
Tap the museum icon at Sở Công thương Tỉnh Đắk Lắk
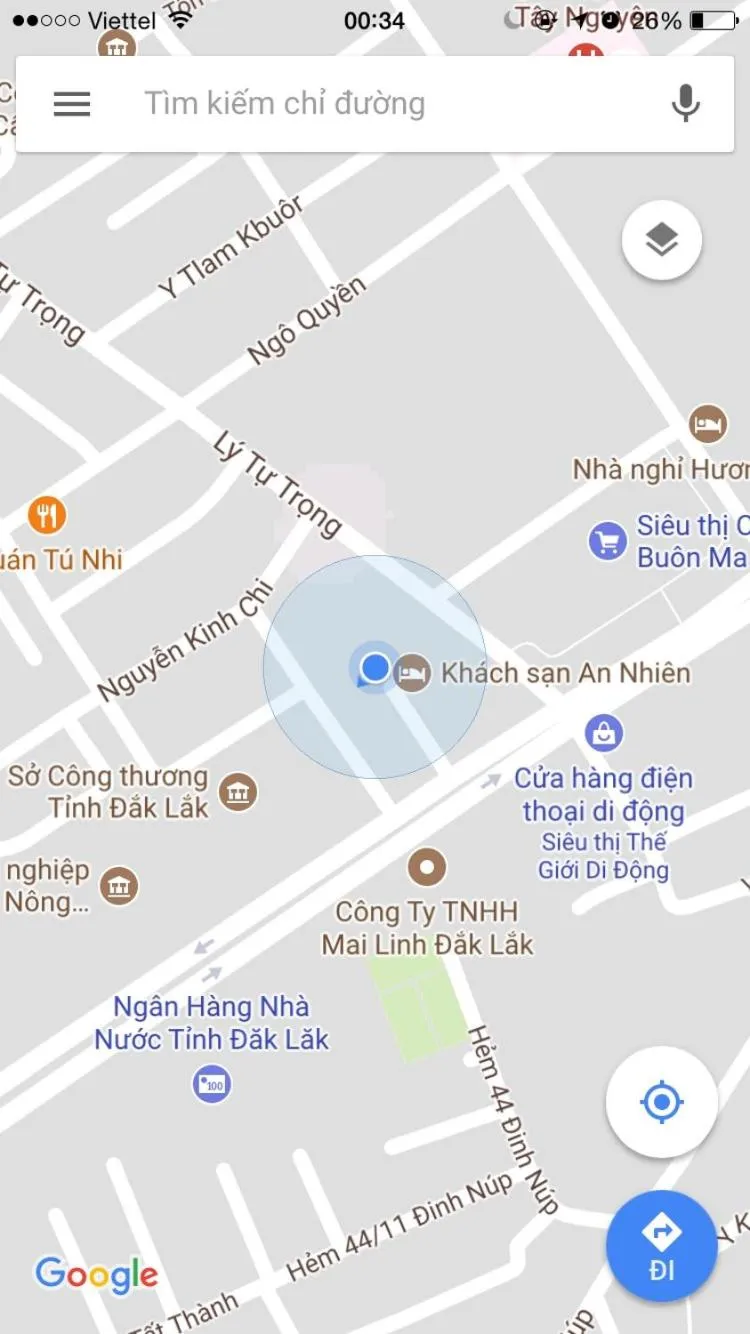pyautogui.click(x=236, y=791)
